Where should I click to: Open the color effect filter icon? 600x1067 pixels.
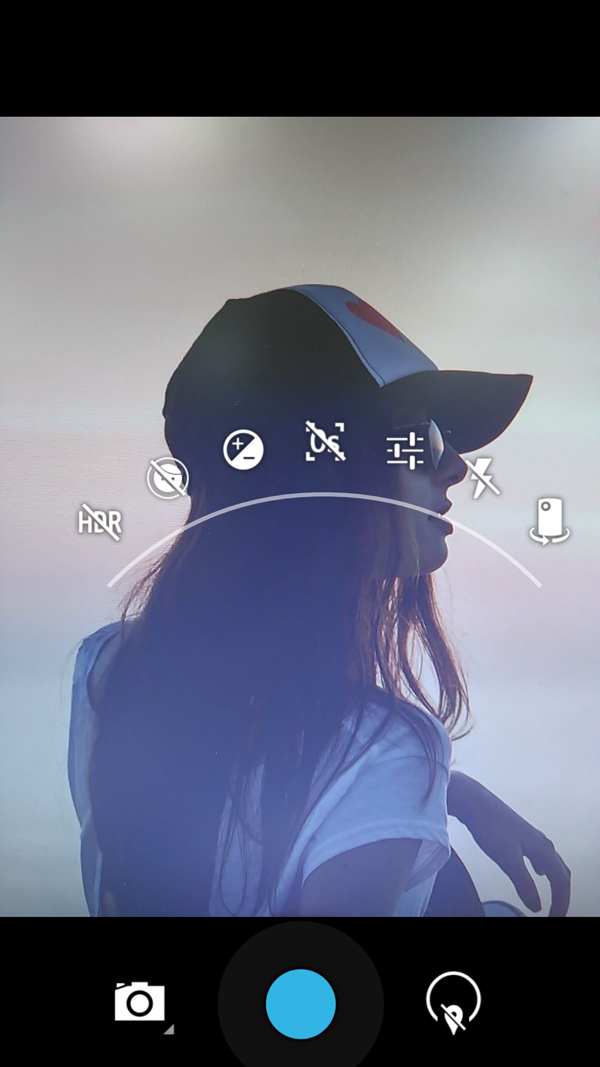tap(167, 478)
